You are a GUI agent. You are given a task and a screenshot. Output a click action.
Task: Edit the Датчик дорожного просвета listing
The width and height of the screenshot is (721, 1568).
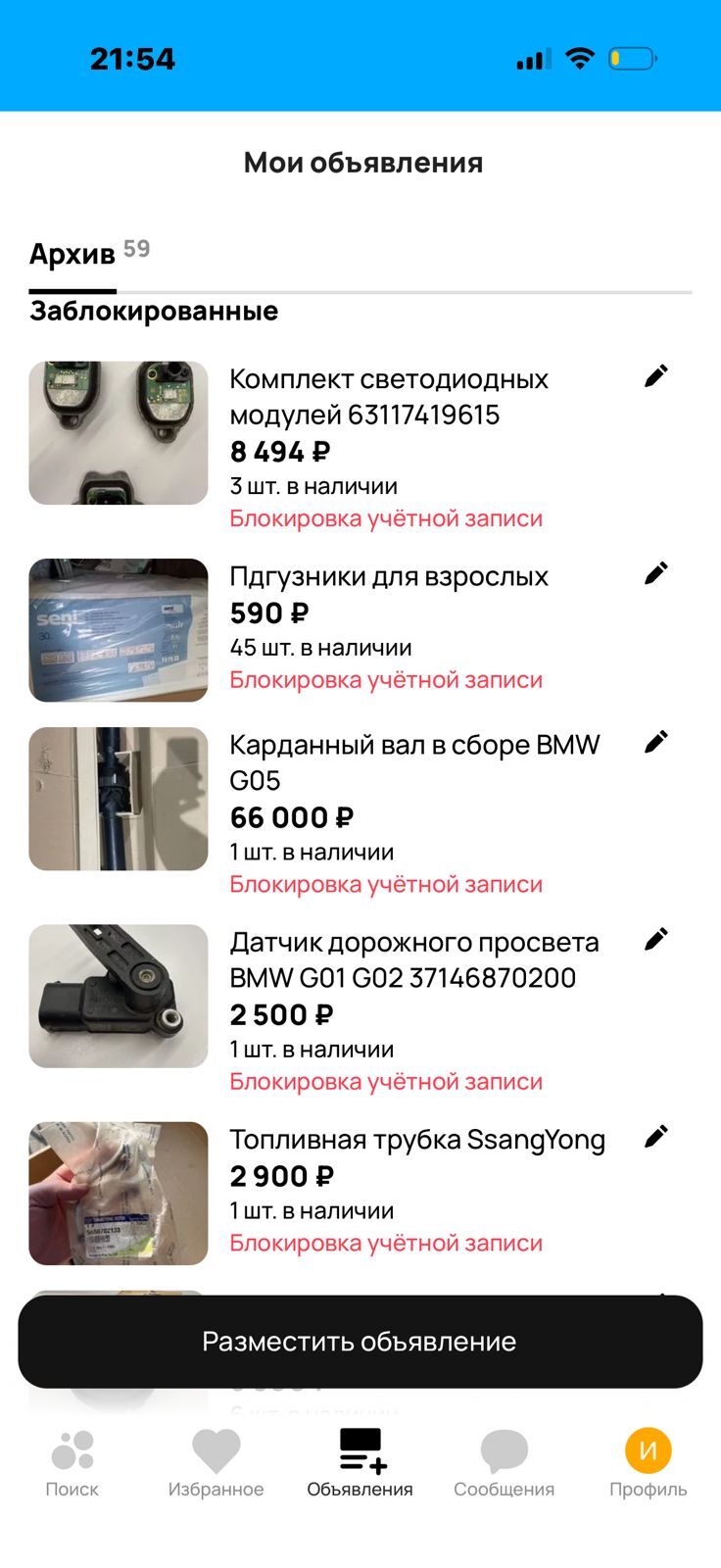655,940
